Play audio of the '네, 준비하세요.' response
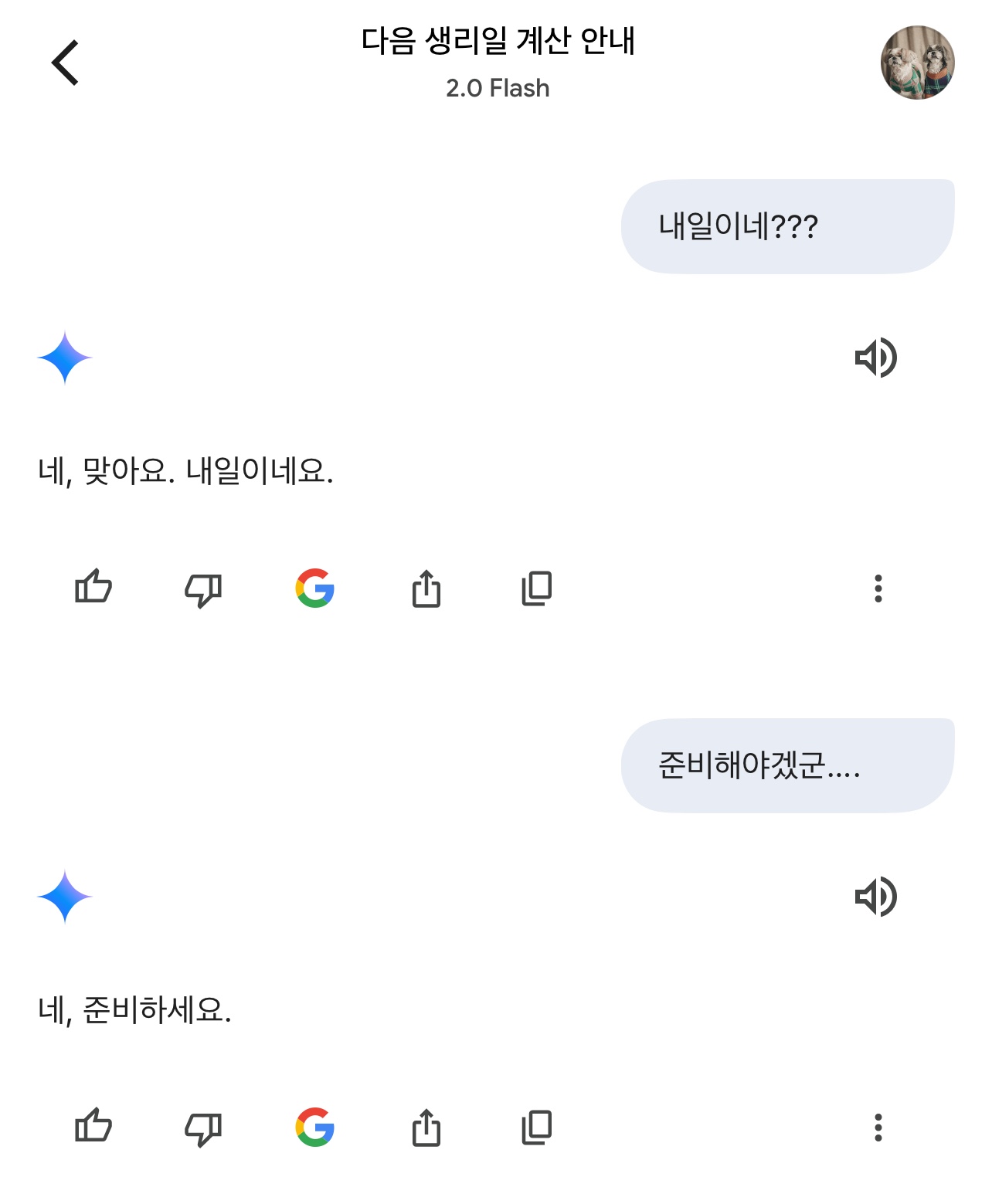 click(x=876, y=895)
